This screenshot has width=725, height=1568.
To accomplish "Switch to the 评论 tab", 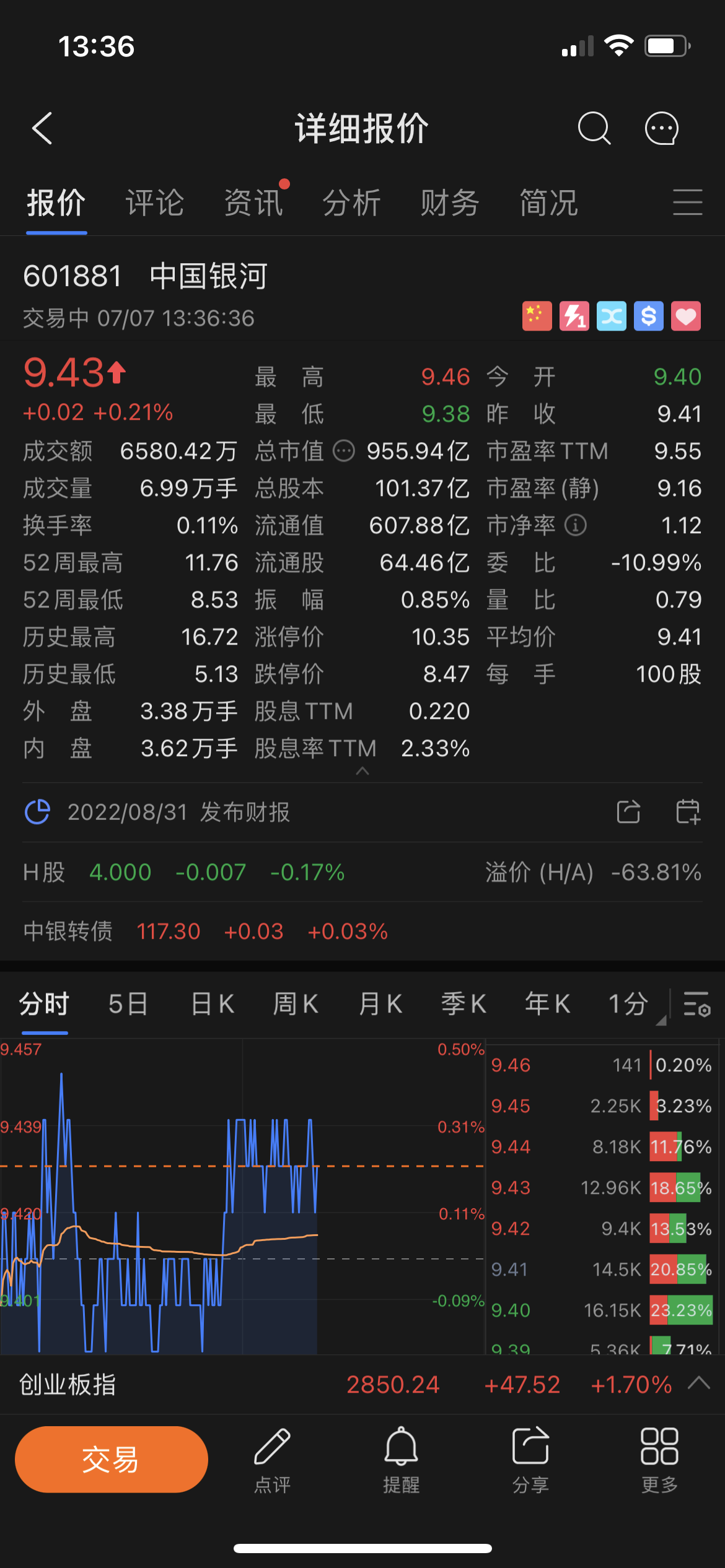I will [154, 203].
